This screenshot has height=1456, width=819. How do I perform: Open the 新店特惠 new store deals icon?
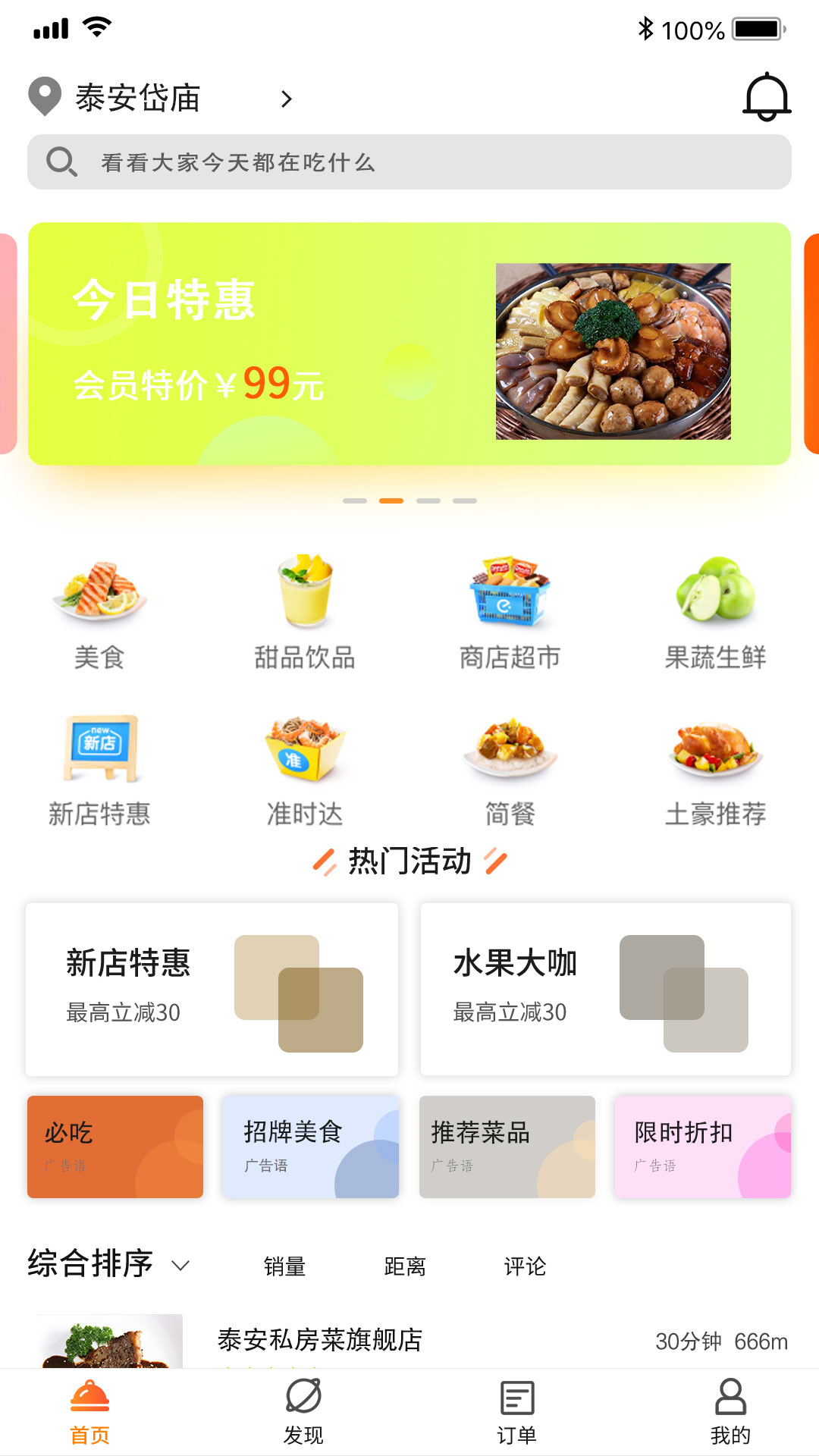(99, 772)
